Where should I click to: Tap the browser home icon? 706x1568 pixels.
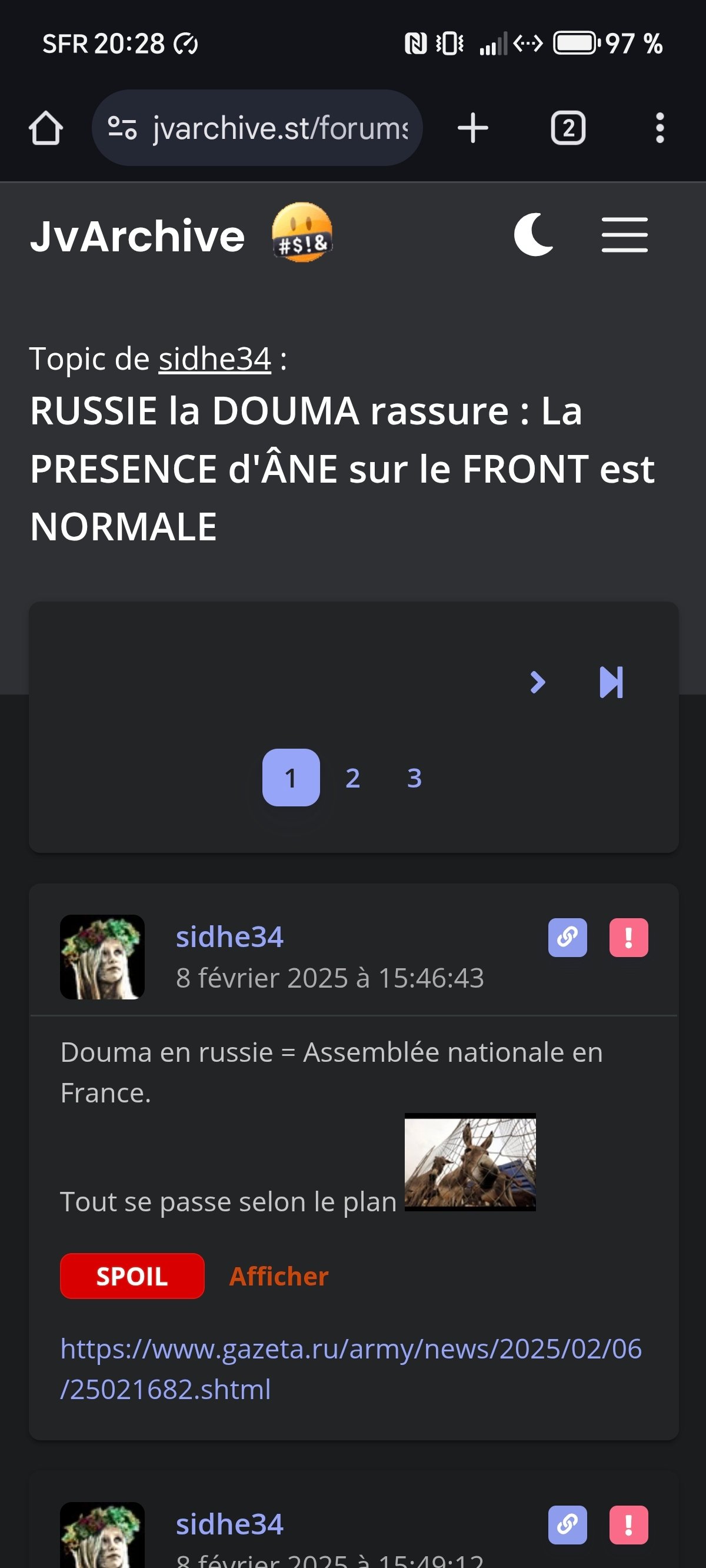click(x=46, y=128)
